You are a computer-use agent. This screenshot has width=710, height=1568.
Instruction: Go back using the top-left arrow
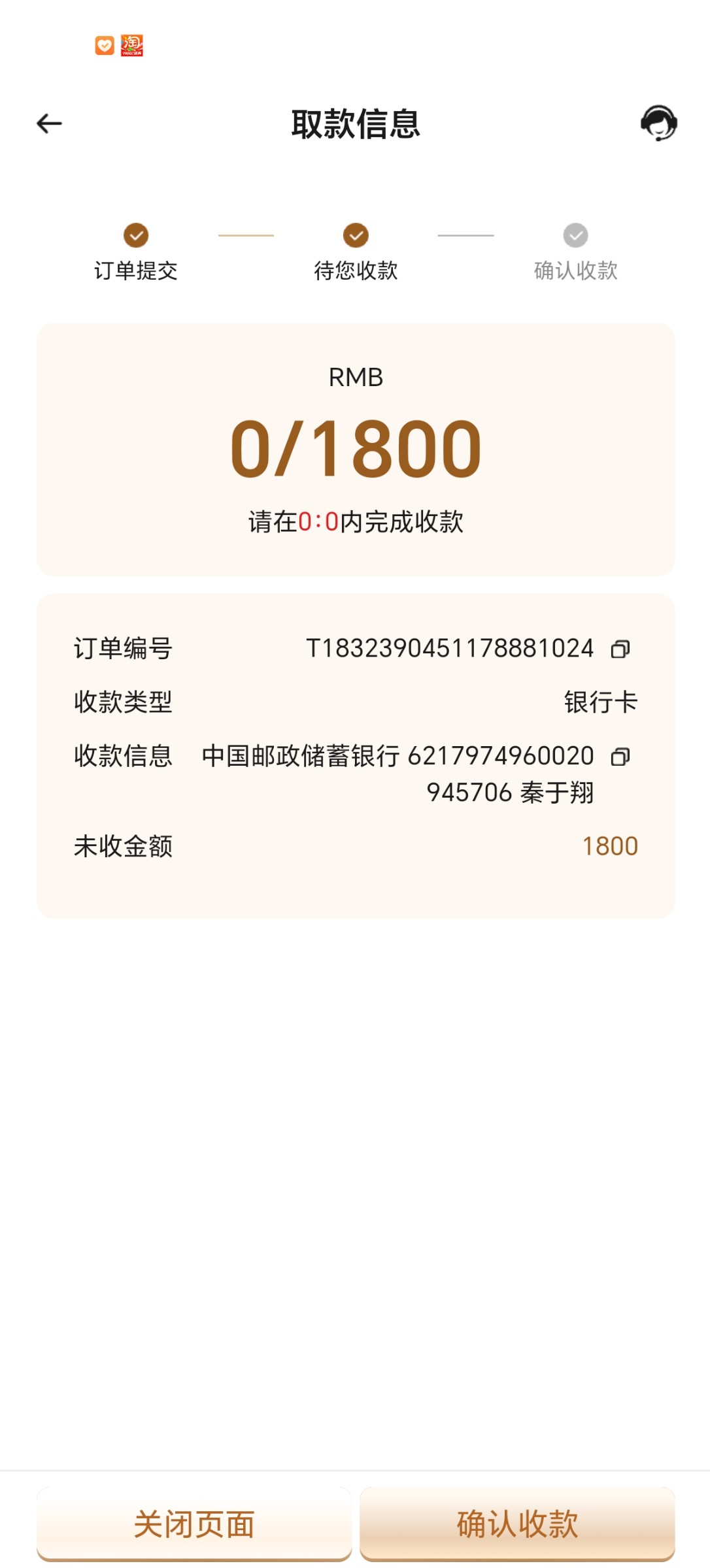click(x=49, y=123)
